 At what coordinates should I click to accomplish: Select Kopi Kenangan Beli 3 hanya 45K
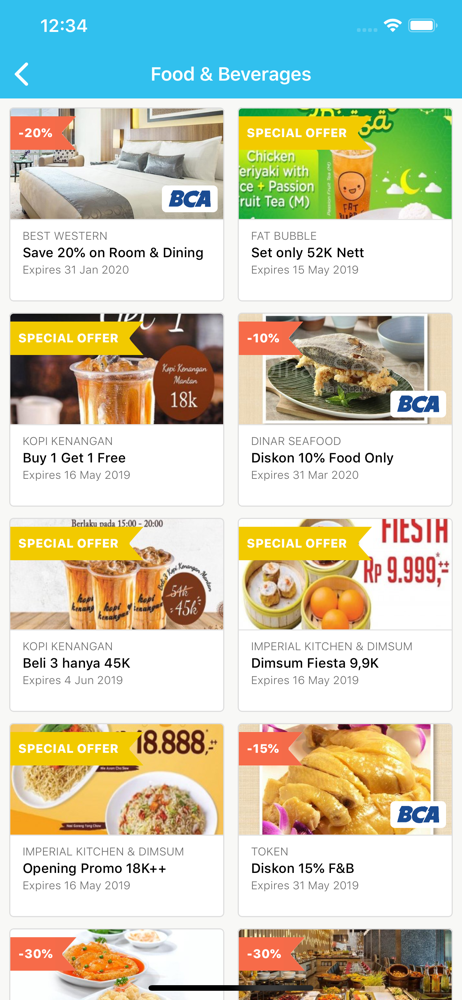[117, 615]
